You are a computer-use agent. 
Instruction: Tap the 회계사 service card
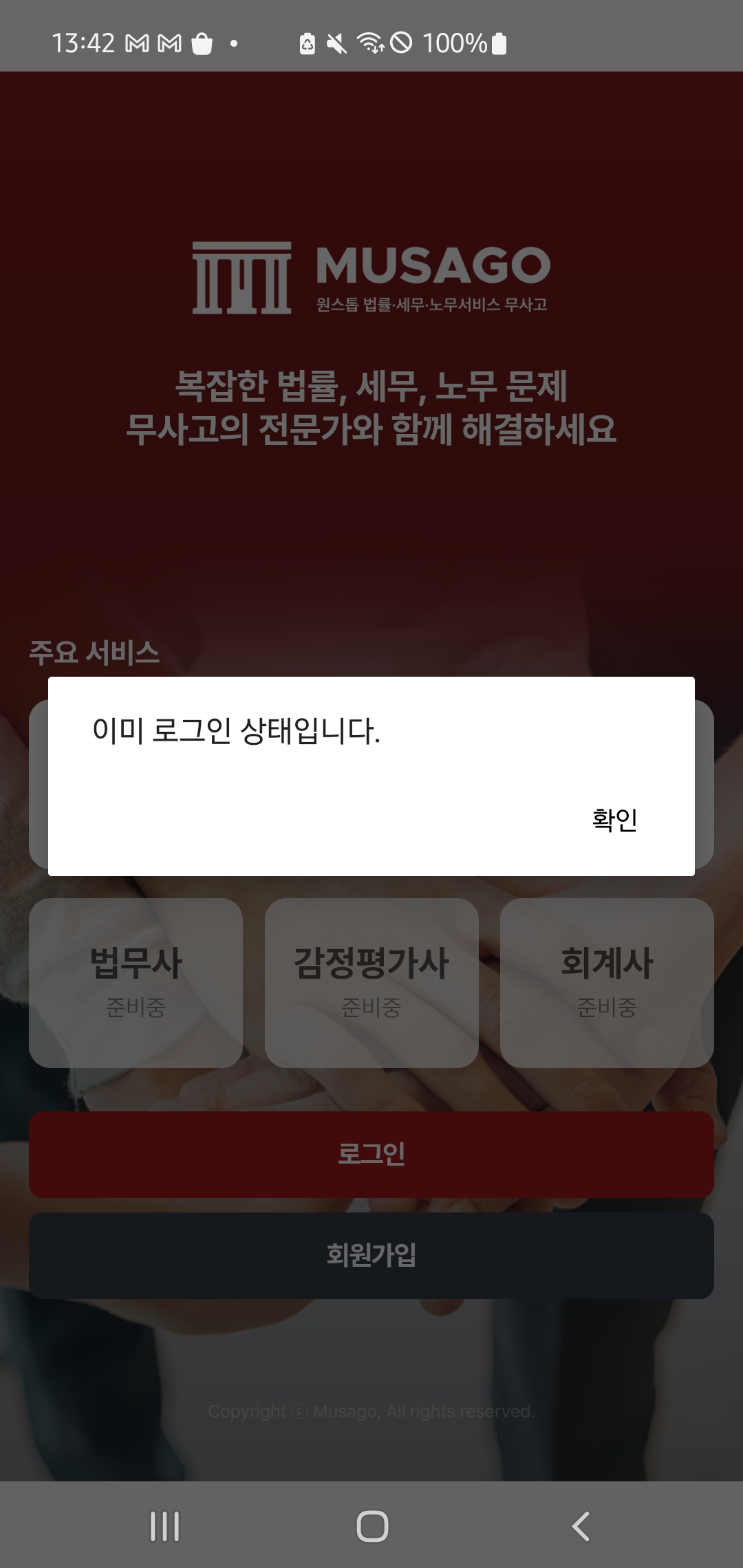tap(607, 982)
